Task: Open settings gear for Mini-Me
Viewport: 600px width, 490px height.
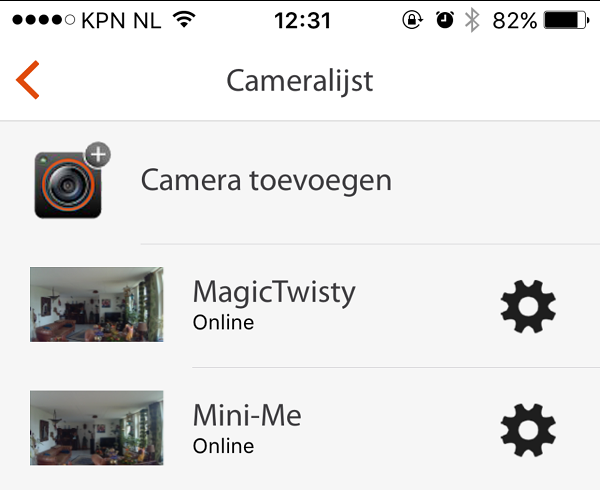Action: pos(527,428)
